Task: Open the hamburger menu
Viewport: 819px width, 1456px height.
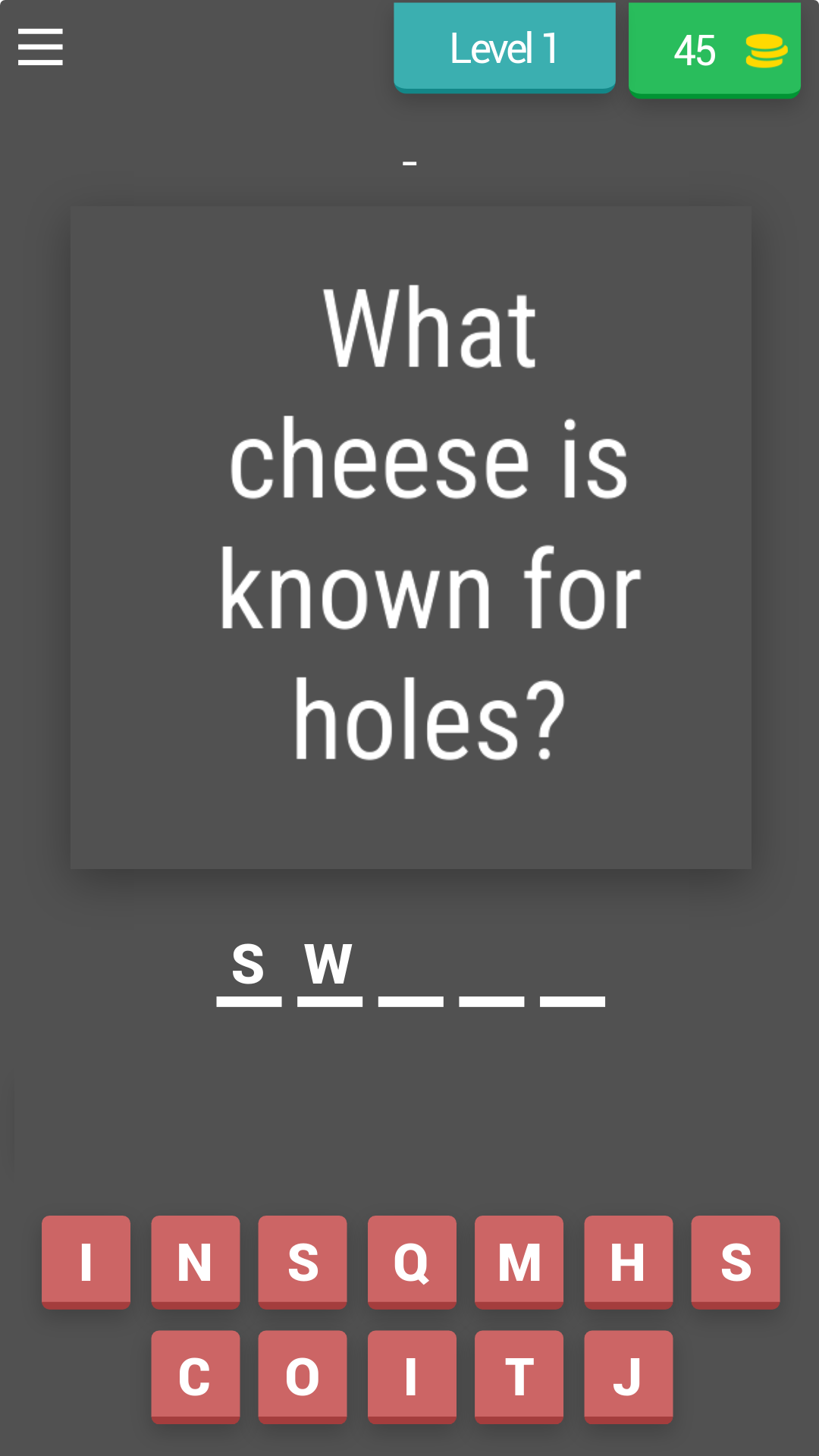Action: (40, 47)
